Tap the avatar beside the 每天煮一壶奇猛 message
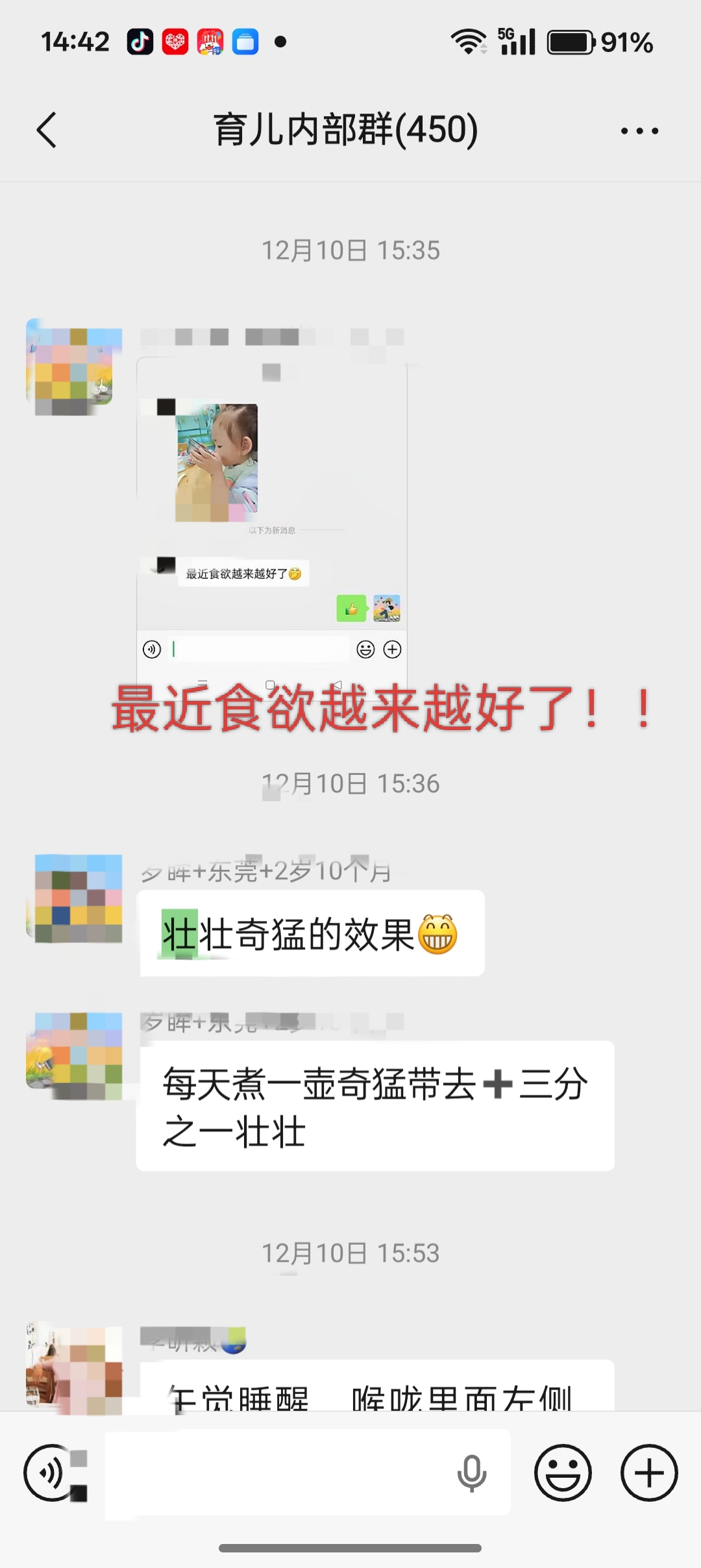Viewport: 701px width, 1568px height. coord(78,1056)
